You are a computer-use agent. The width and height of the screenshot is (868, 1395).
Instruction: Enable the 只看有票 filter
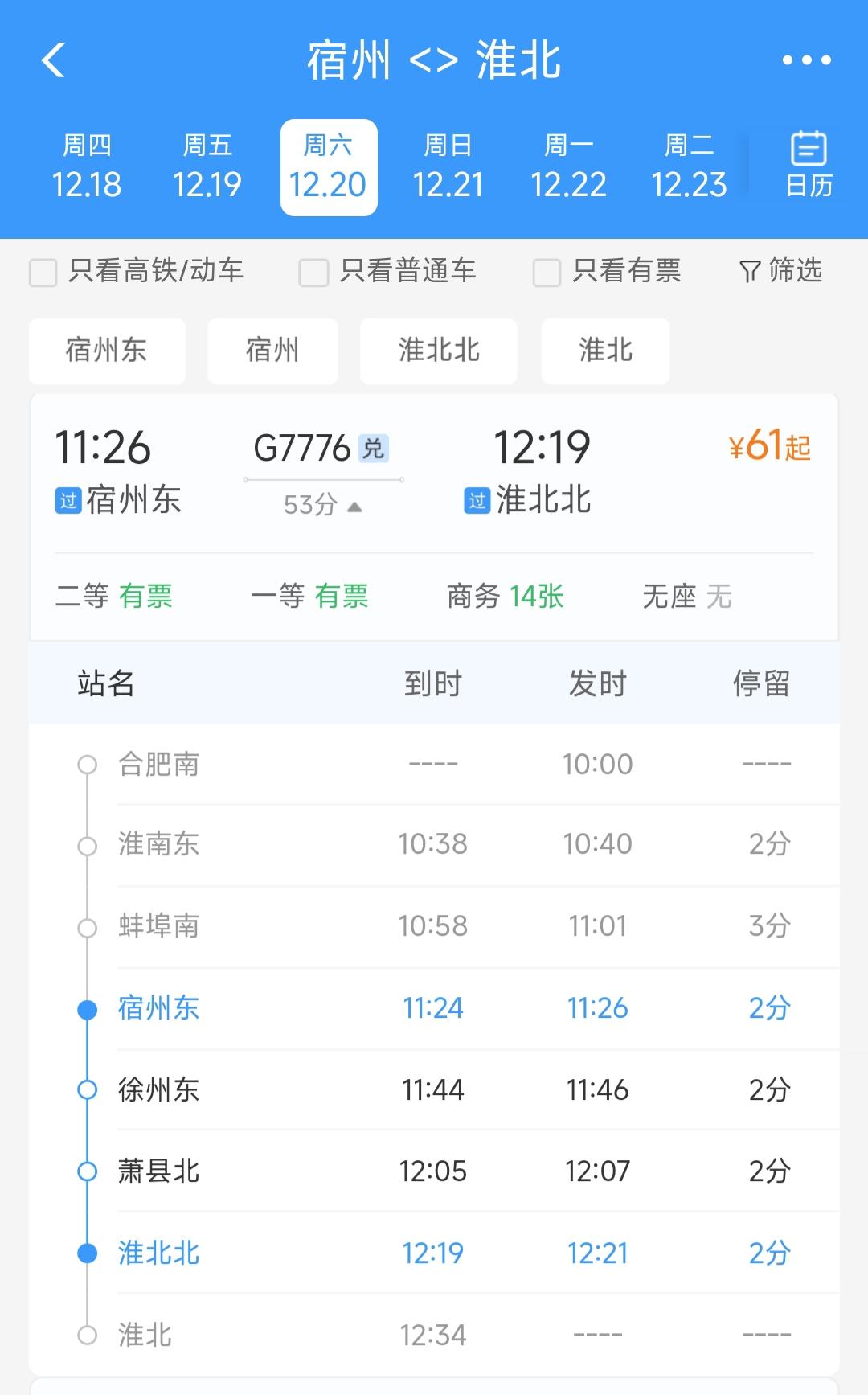point(547,273)
